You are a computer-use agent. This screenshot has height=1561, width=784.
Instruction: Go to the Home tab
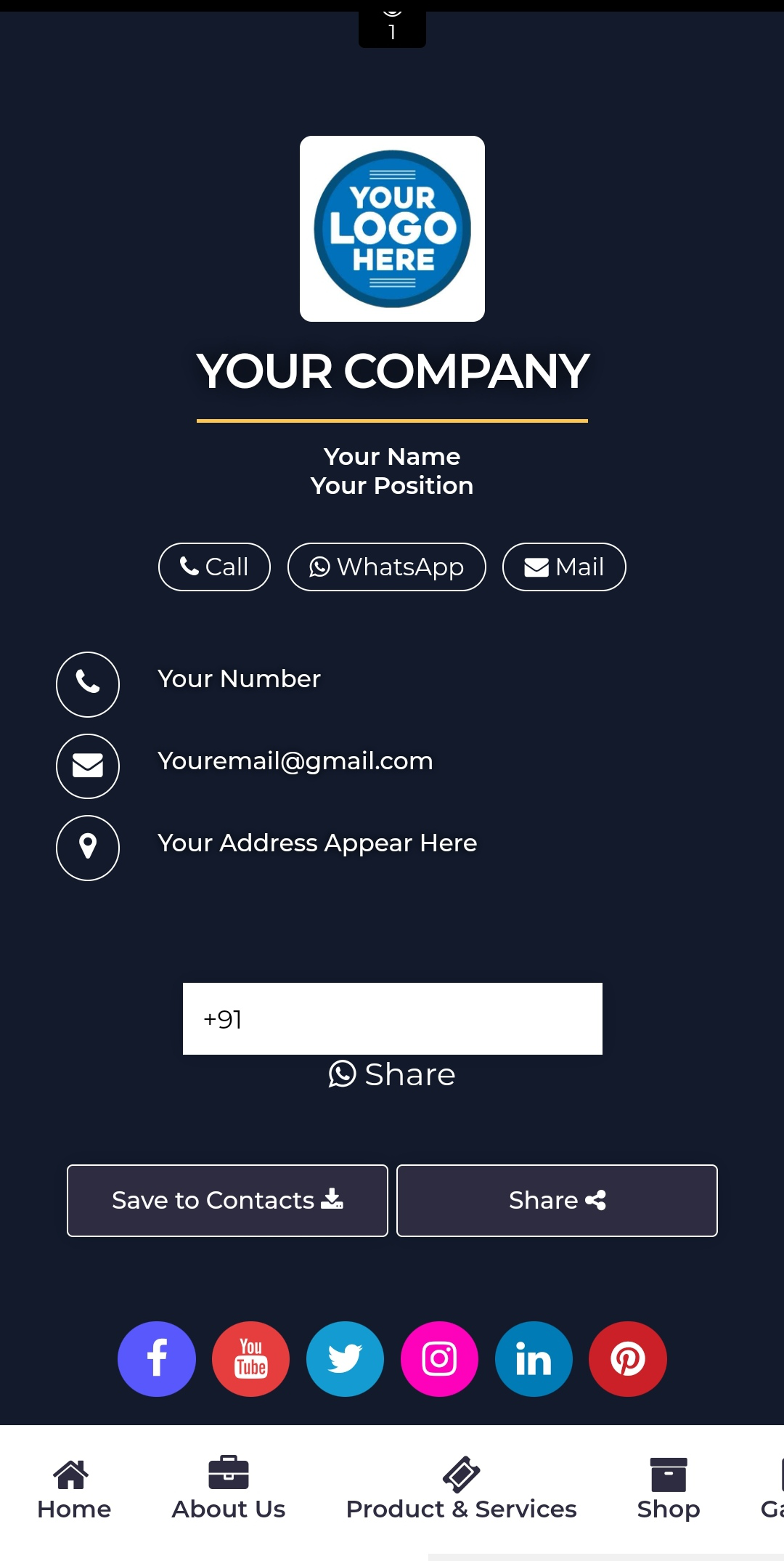(73, 1489)
